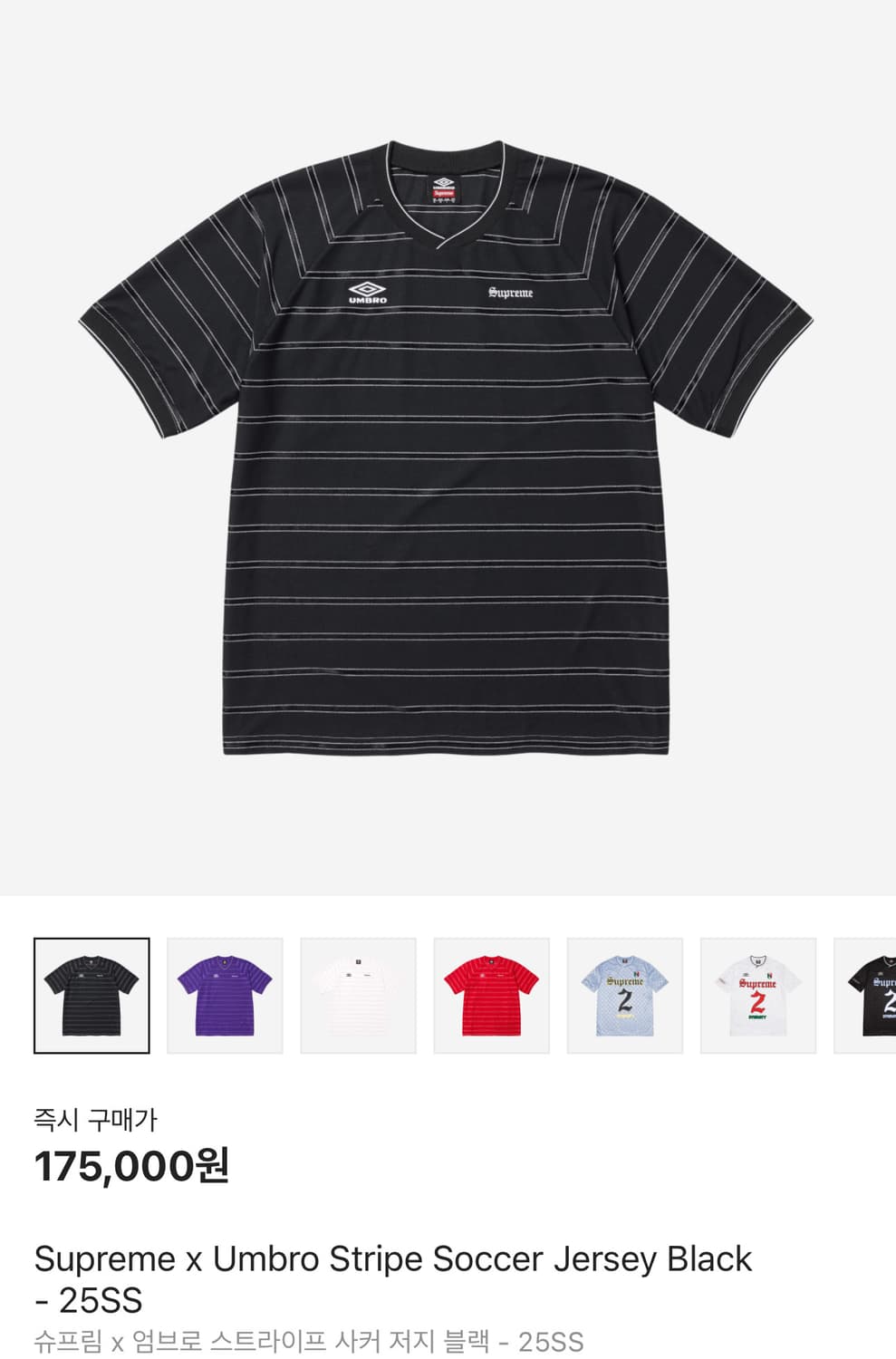This screenshot has width=896, height=1359.
Task: Select the white stripe jersey thumbnail
Action: (358, 996)
